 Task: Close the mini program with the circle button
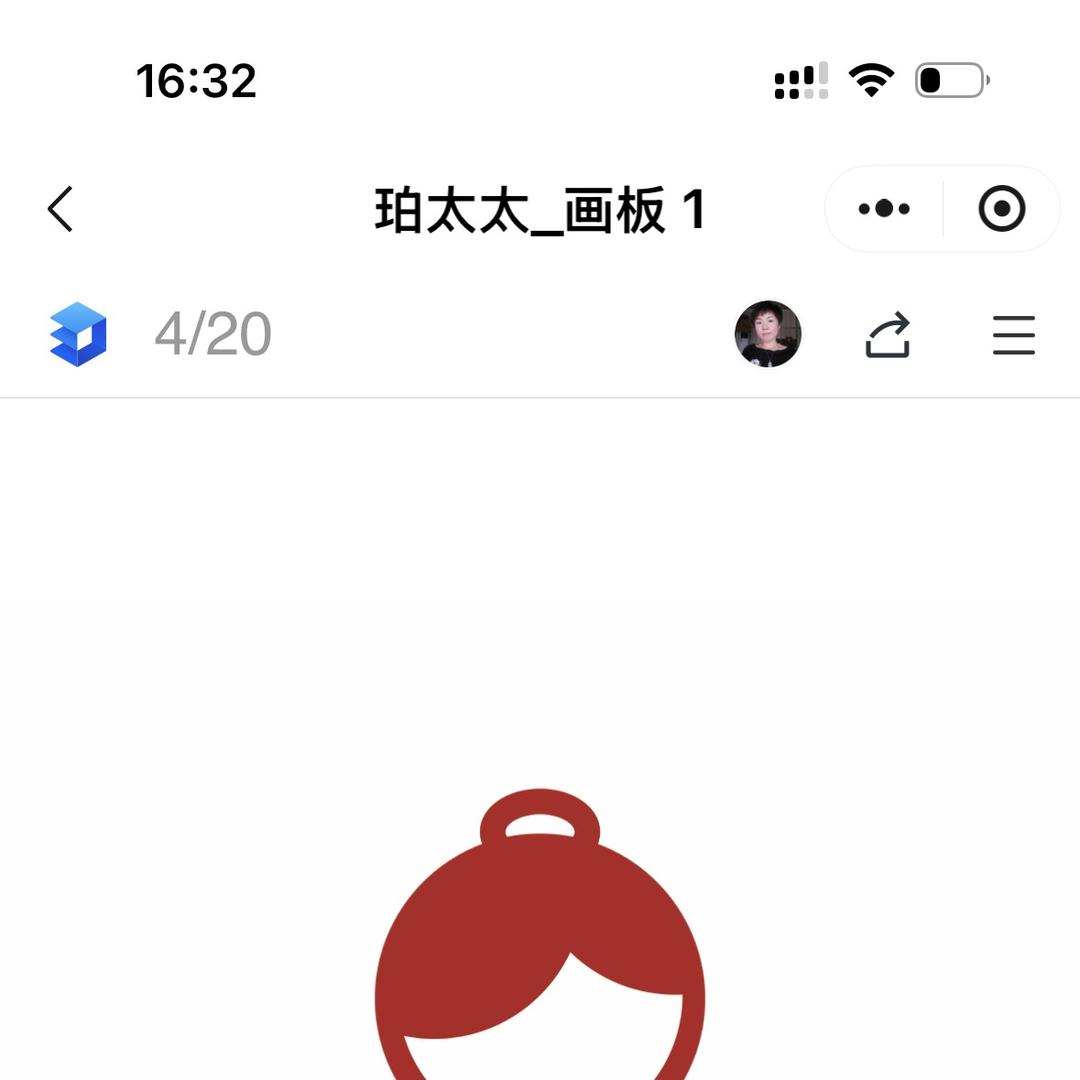1001,209
